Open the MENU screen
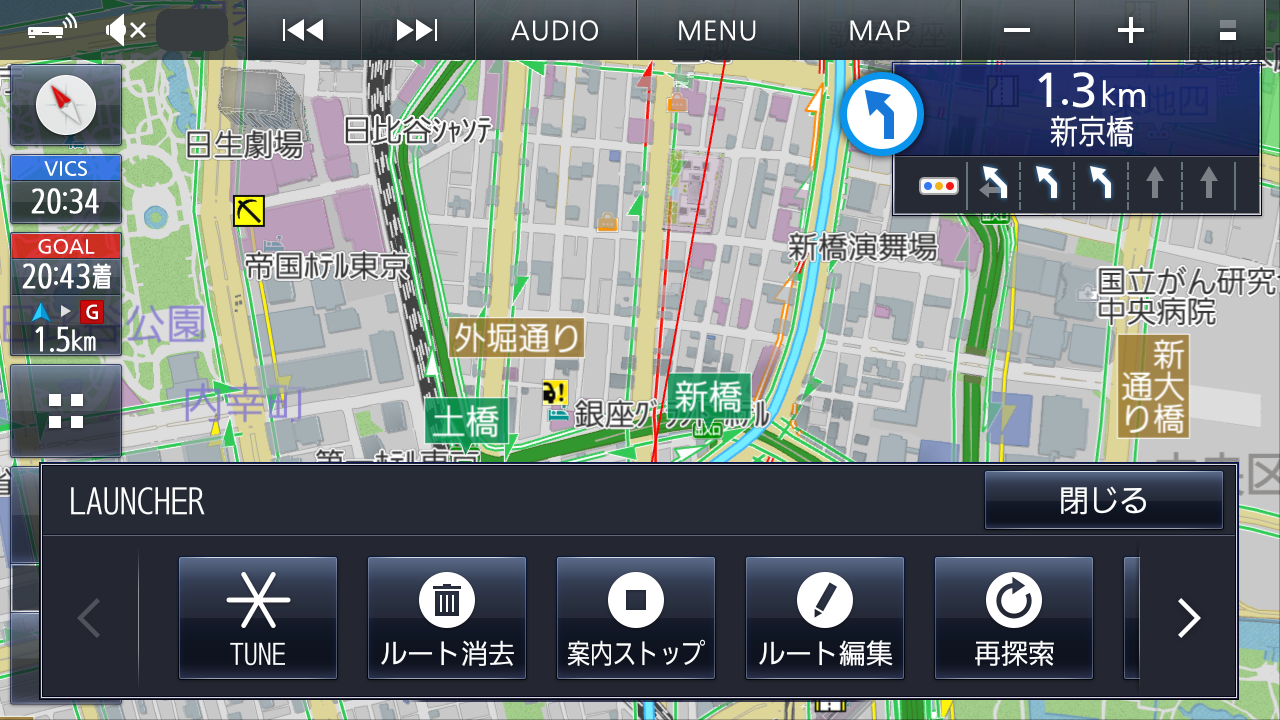This screenshot has height=720, width=1280. [x=717, y=30]
